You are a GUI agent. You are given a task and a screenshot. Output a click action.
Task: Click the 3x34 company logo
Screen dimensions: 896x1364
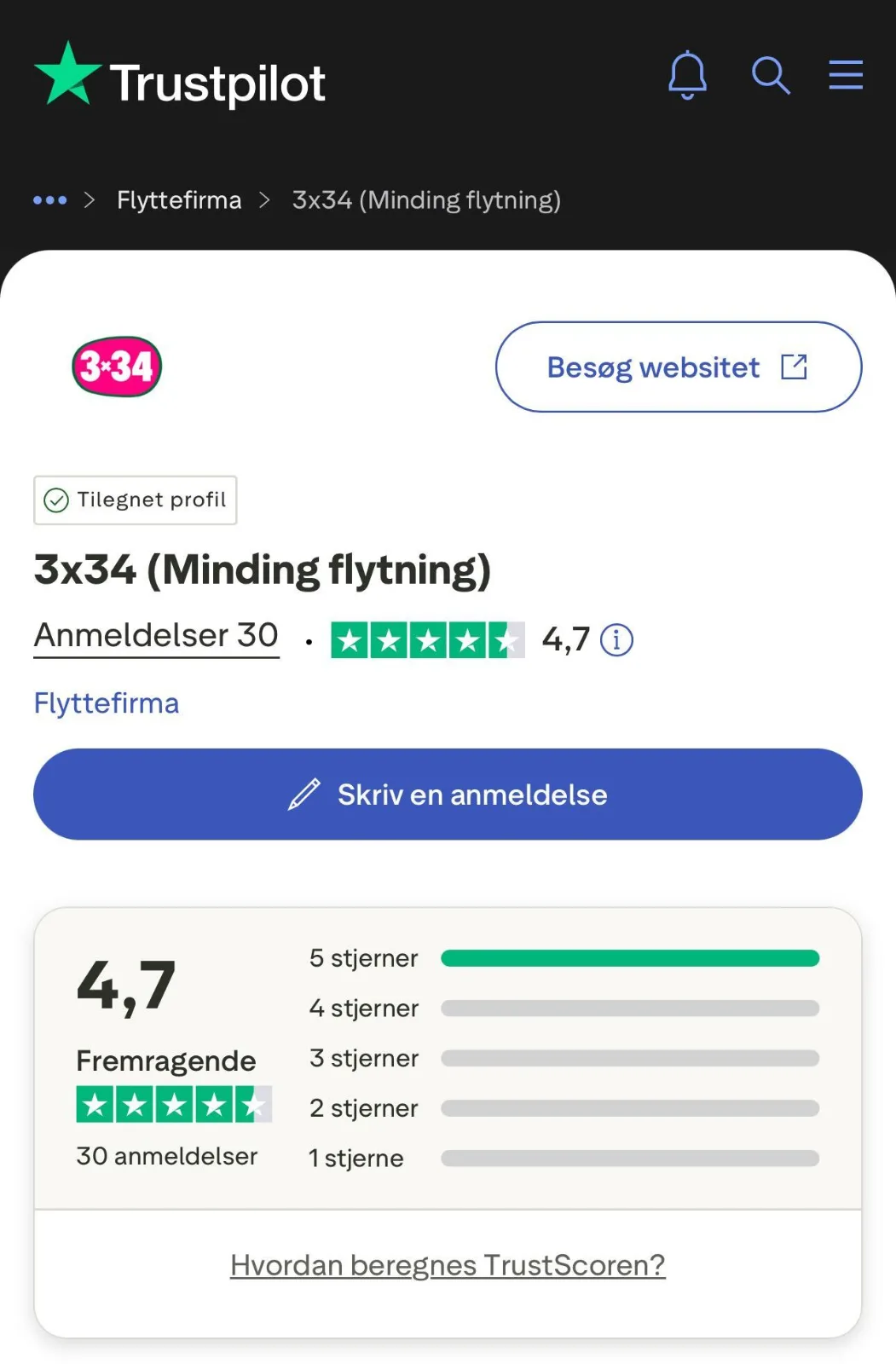pos(115,366)
